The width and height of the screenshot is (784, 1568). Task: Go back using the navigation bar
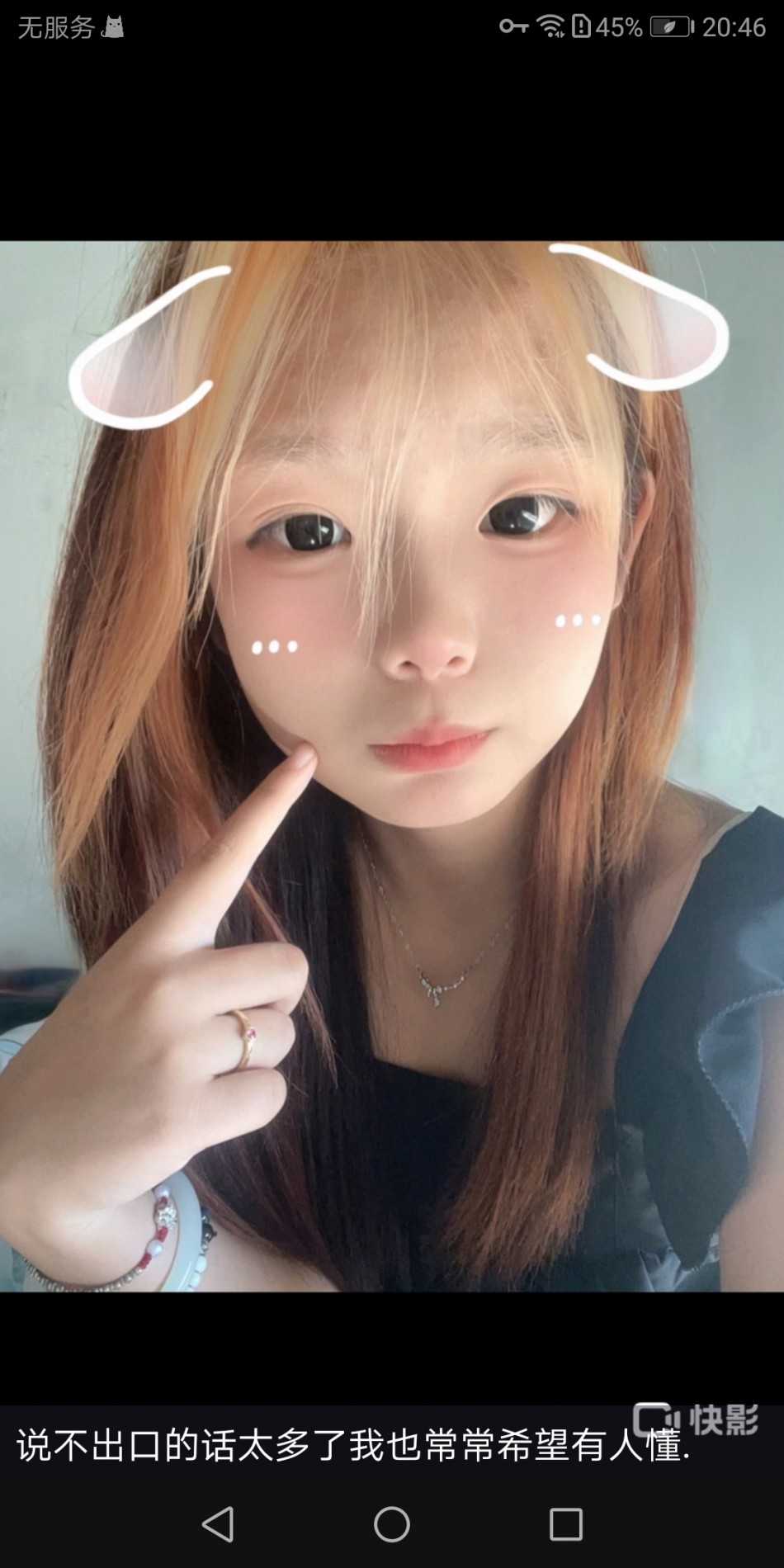(x=219, y=1524)
